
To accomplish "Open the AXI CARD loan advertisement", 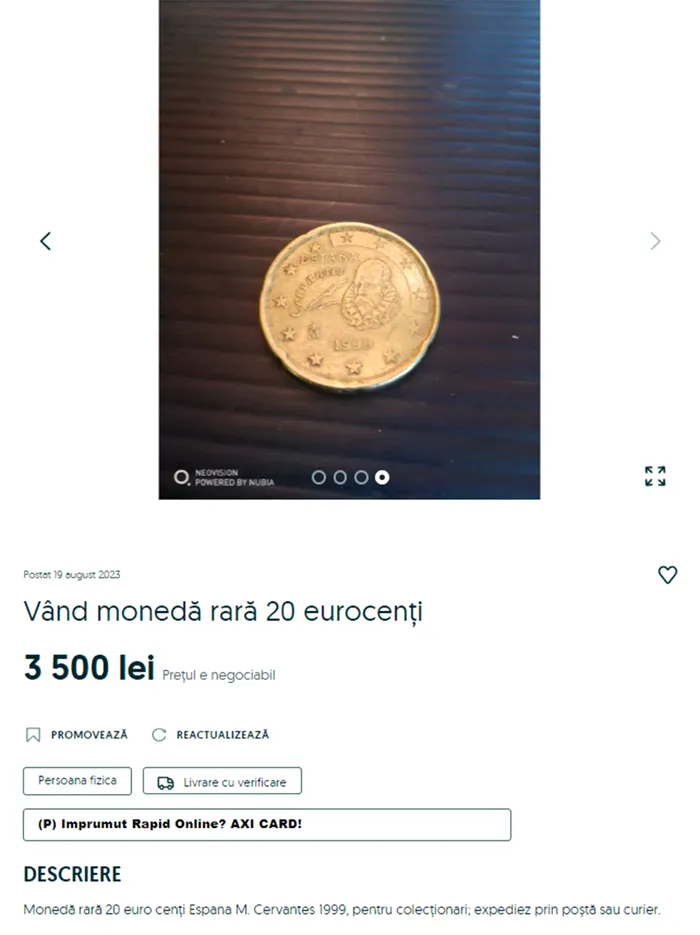I will [x=267, y=825].
